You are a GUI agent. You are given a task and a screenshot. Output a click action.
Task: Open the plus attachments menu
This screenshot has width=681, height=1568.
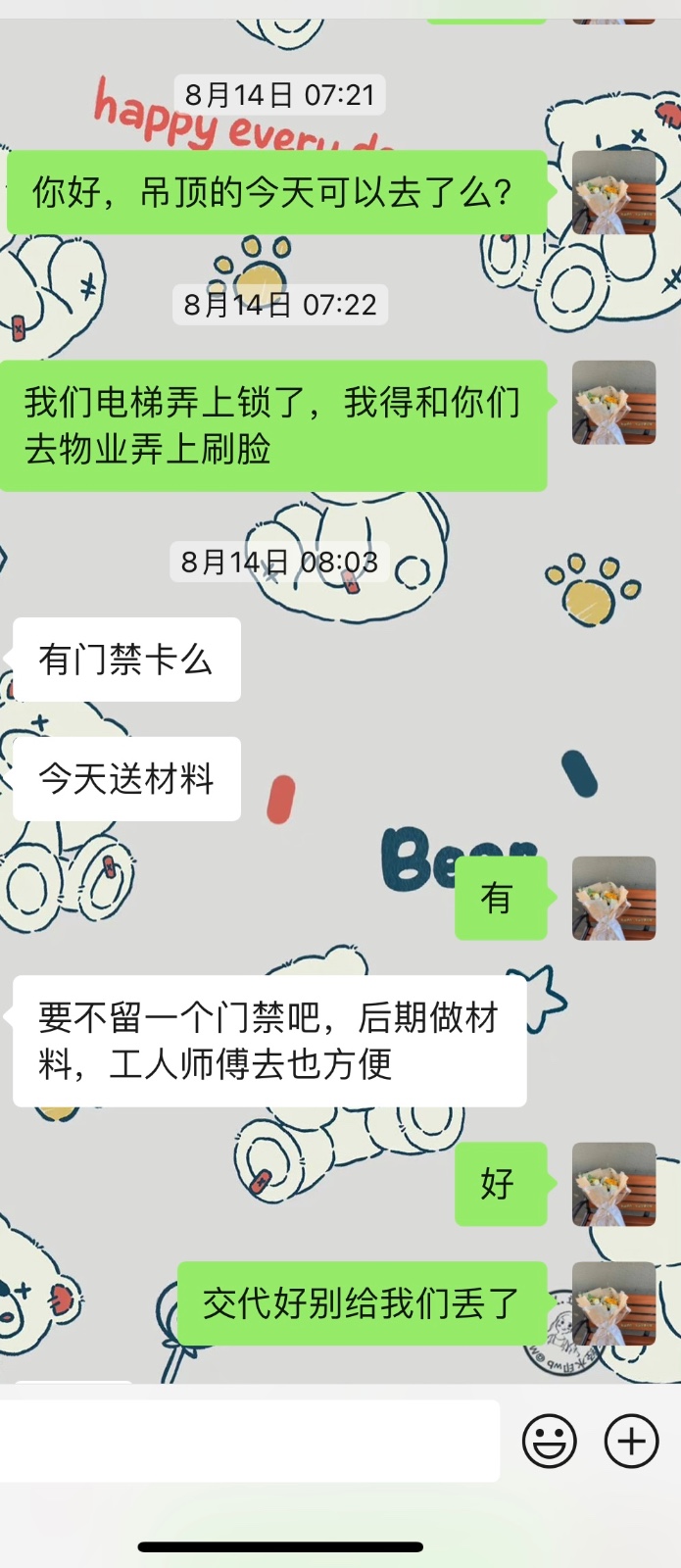click(x=631, y=1441)
